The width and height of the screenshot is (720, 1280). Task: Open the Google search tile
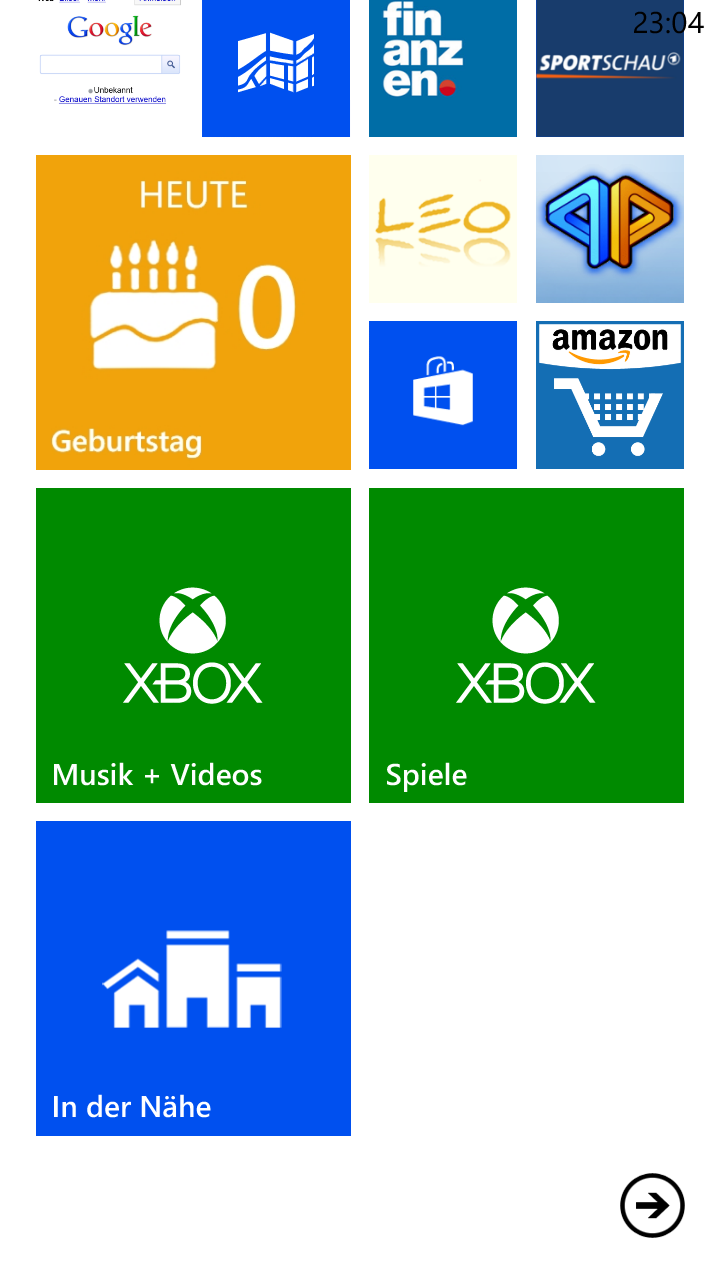click(110, 68)
